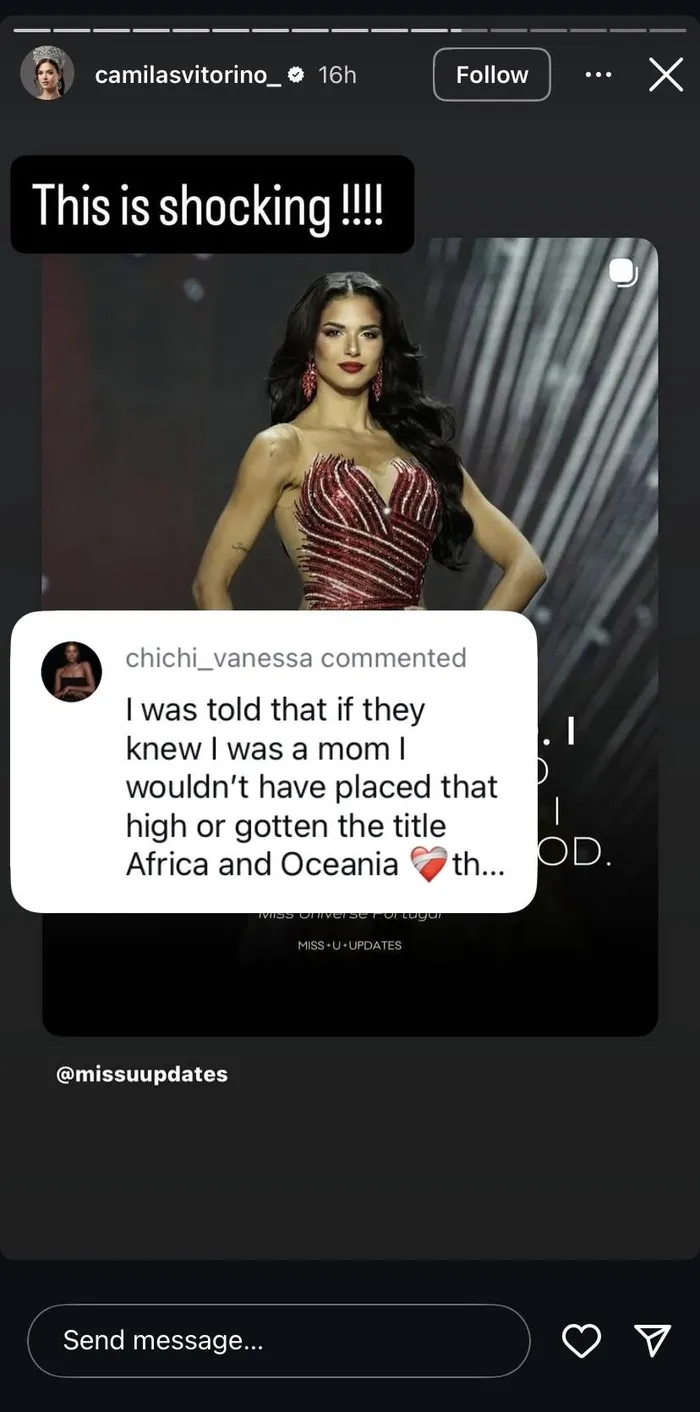This screenshot has width=700, height=1412.
Task: Tap the Send message field
Action: click(x=278, y=1341)
